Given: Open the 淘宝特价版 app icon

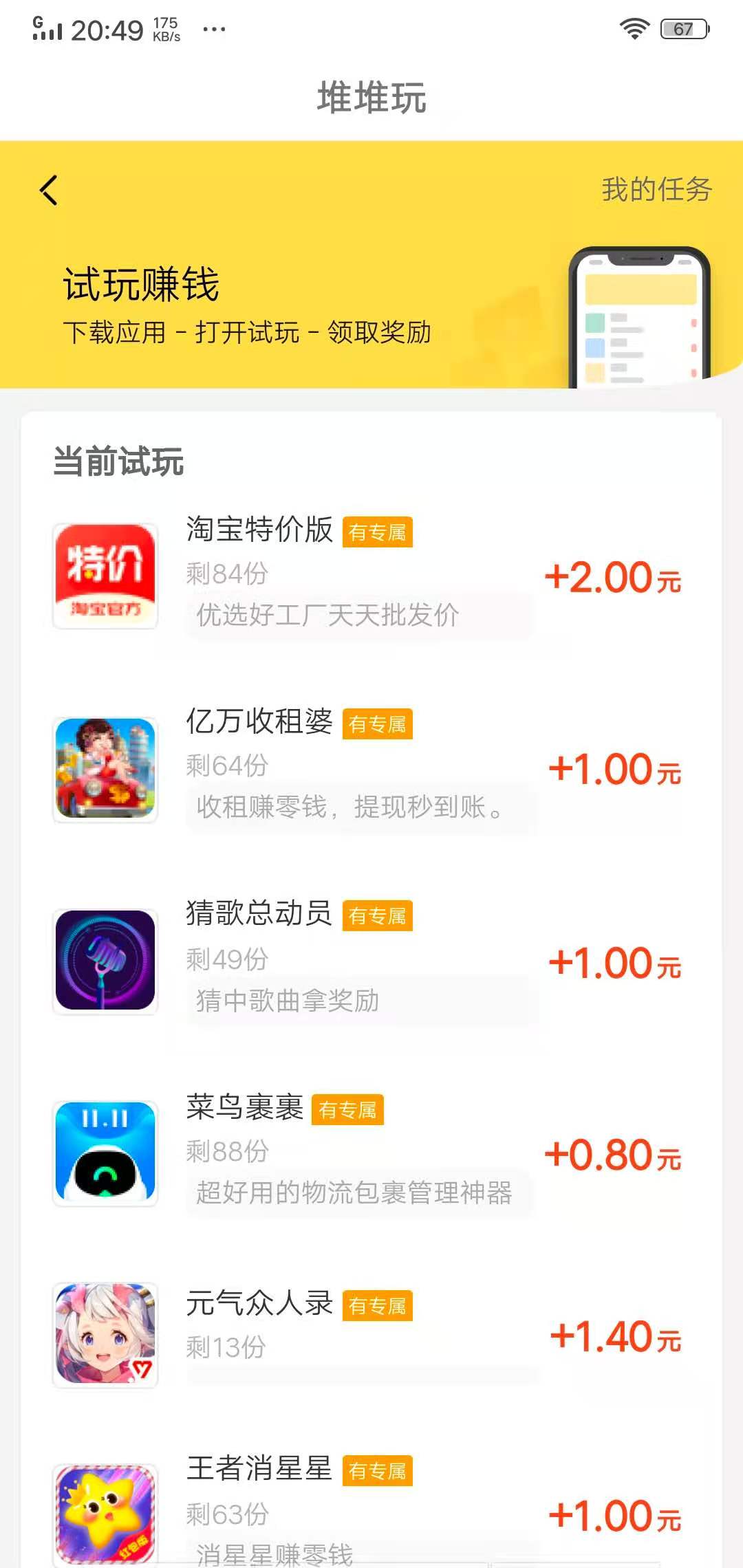Looking at the screenshot, I should pos(104,576).
